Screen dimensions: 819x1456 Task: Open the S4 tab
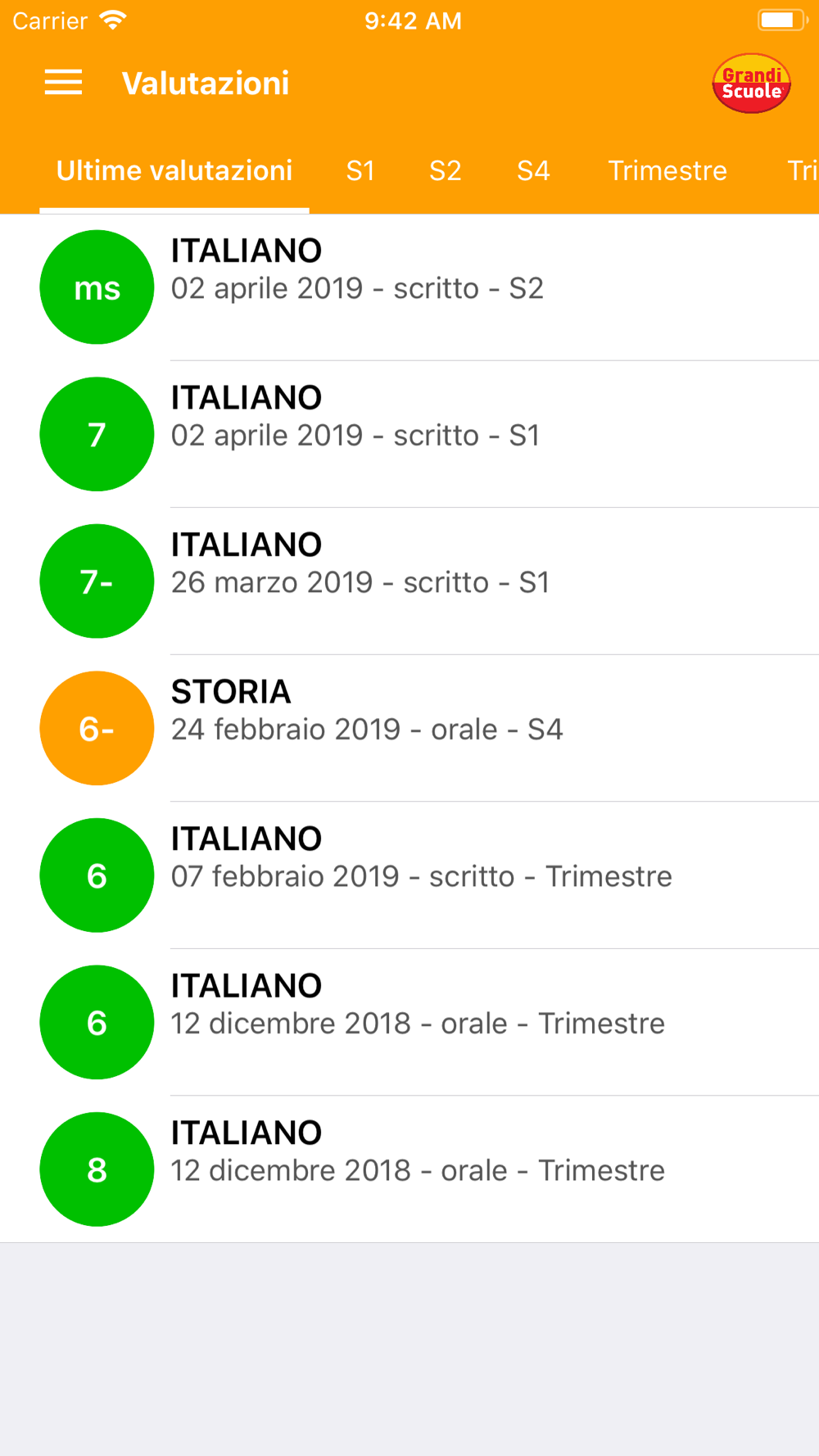click(x=533, y=170)
